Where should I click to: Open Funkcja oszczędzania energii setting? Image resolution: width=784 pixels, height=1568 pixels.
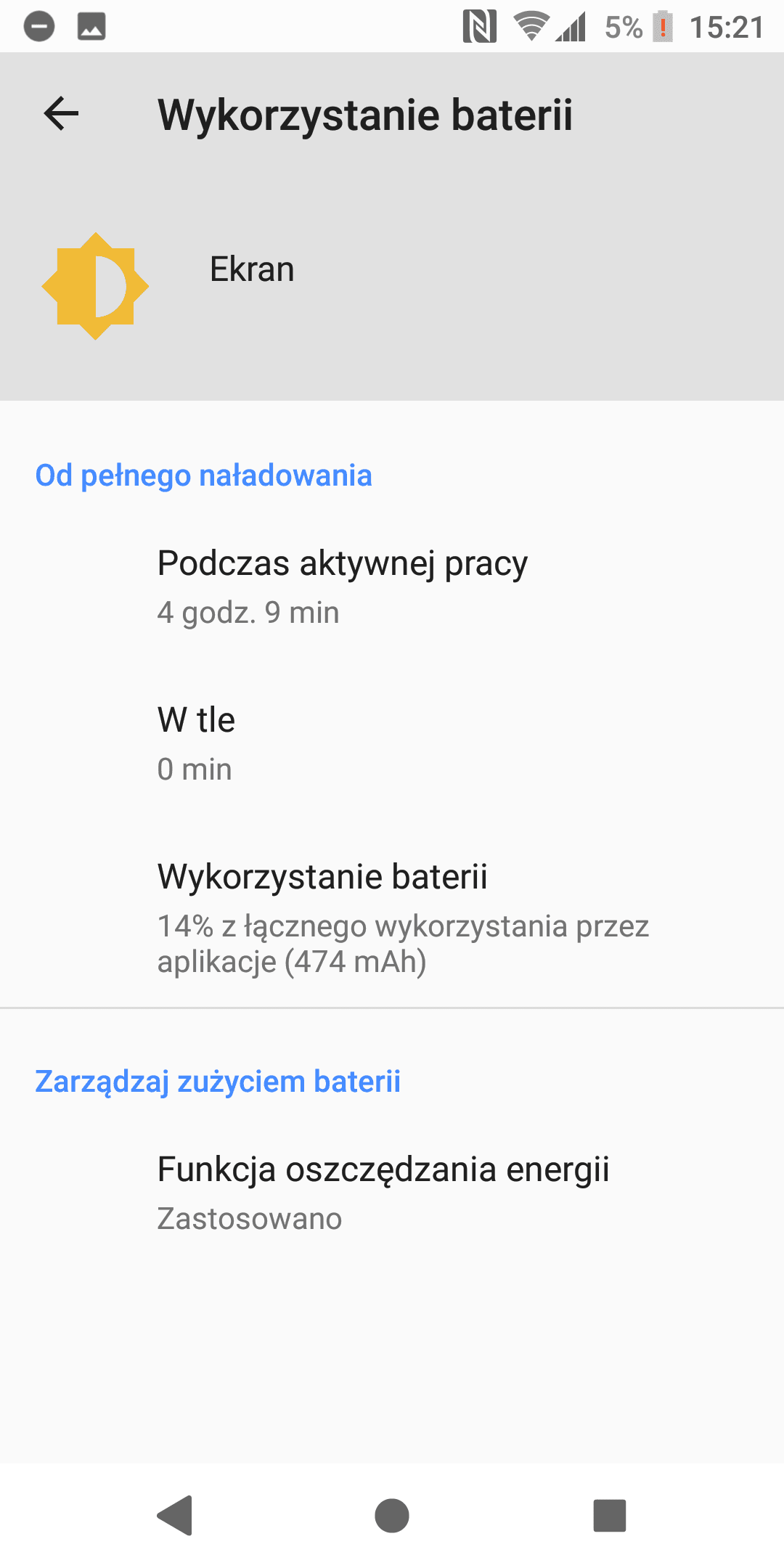pos(392,1193)
